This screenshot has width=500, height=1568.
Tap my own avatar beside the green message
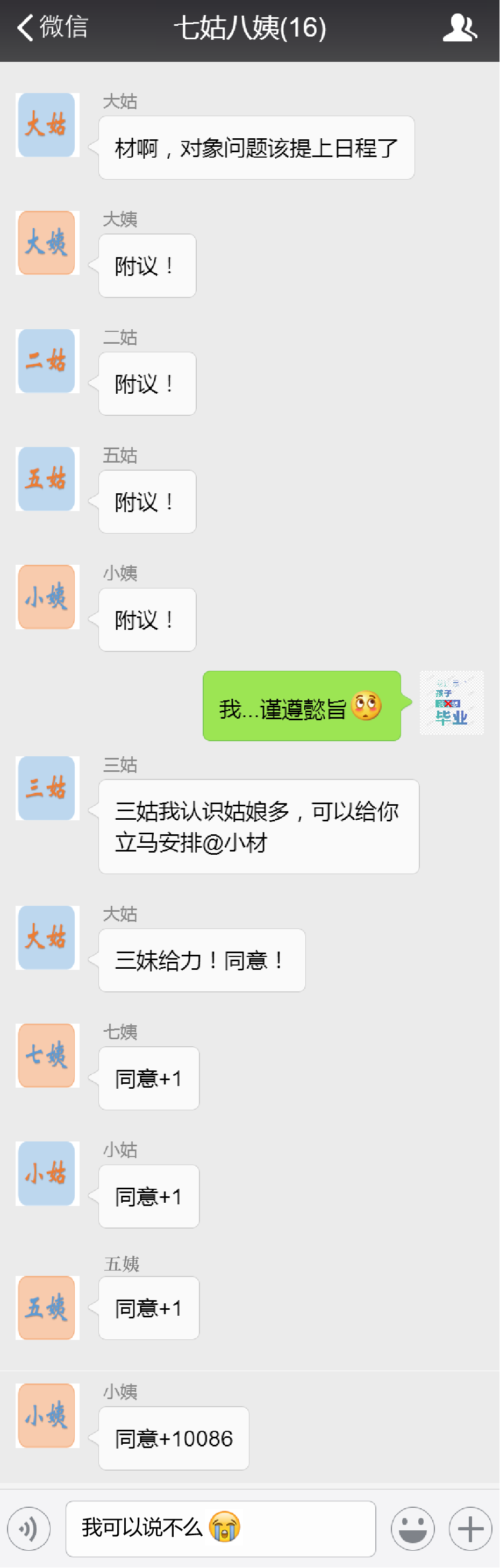(451, 703)
